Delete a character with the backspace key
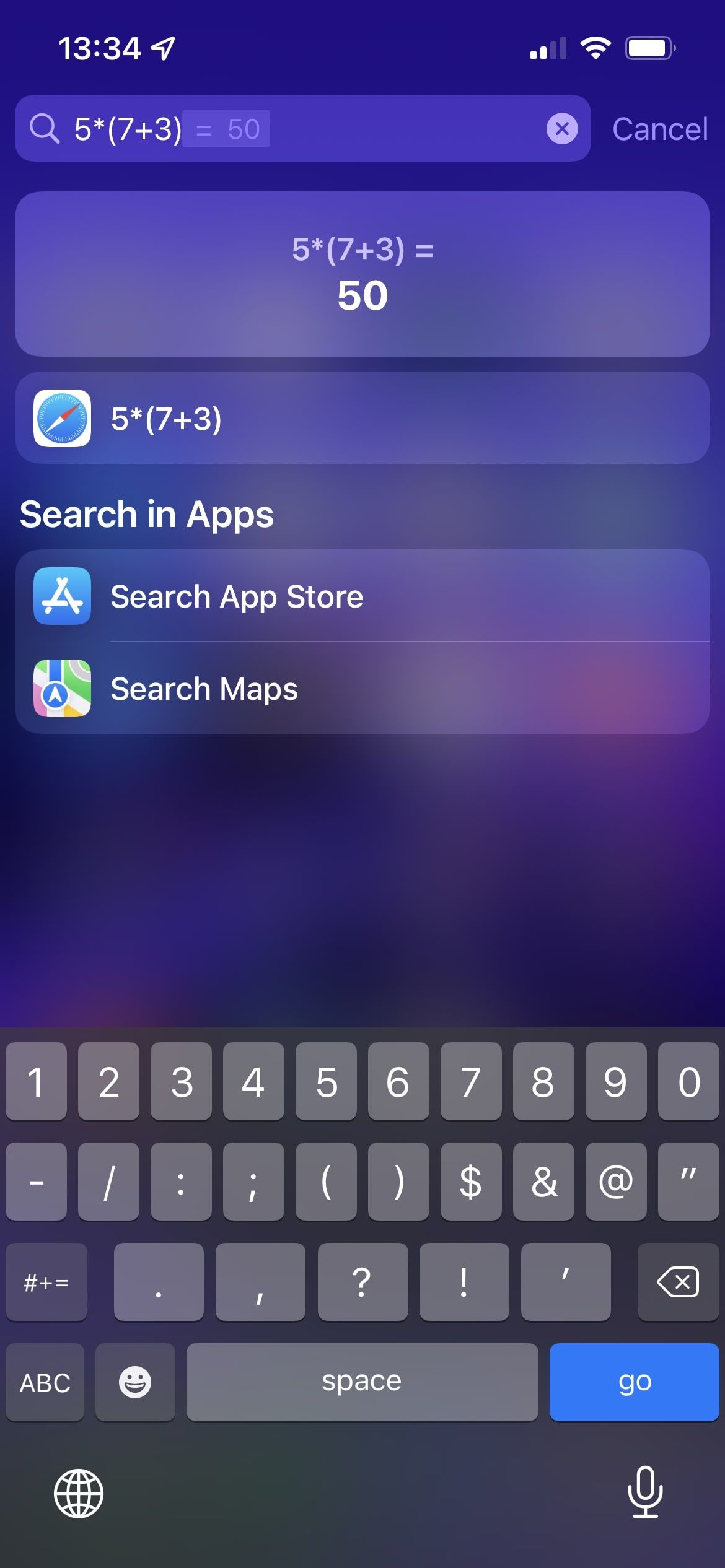725x1568 pixels. [677, 1281]
